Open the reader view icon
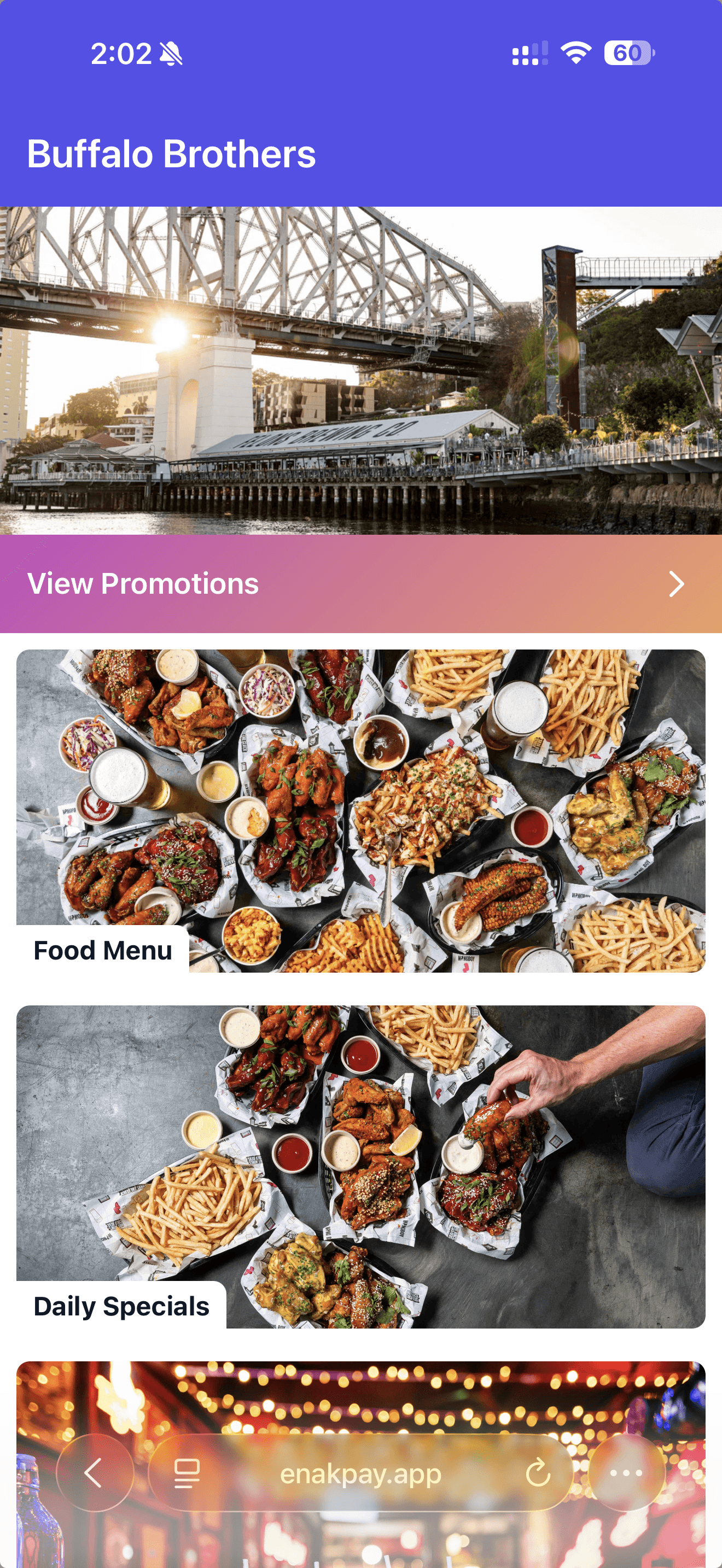This screenshot has width=722, height=1568. pyautogui.click(x=188, y=1475)
